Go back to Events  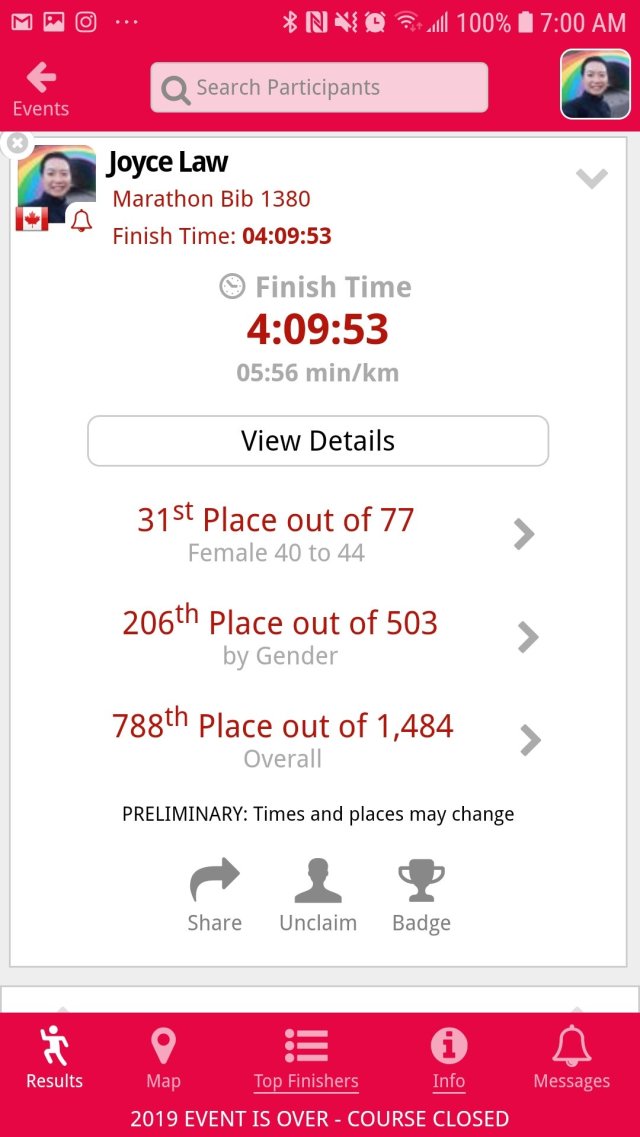tap(41, 89)
